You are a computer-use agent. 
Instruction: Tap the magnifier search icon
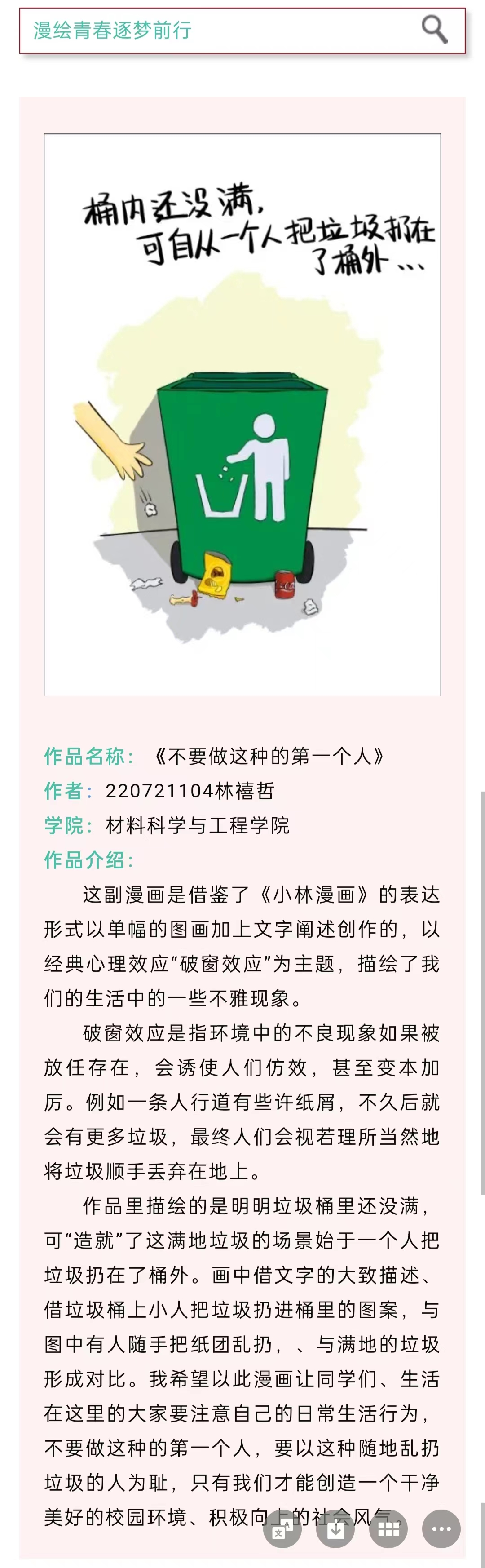434,30
